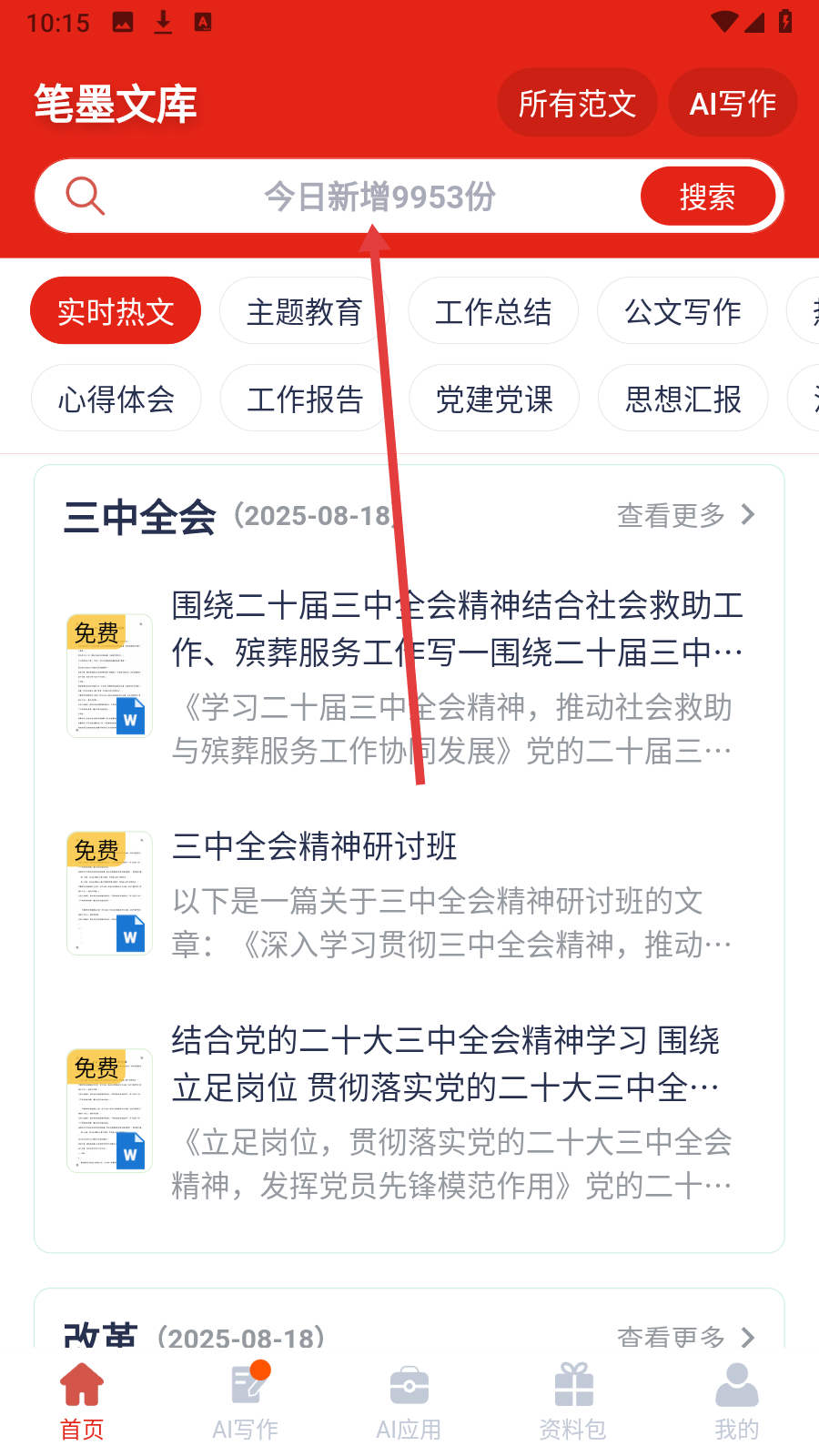Switch to the AI应用 tab
Viewport: 819px width, 1456px height.
409,1402
